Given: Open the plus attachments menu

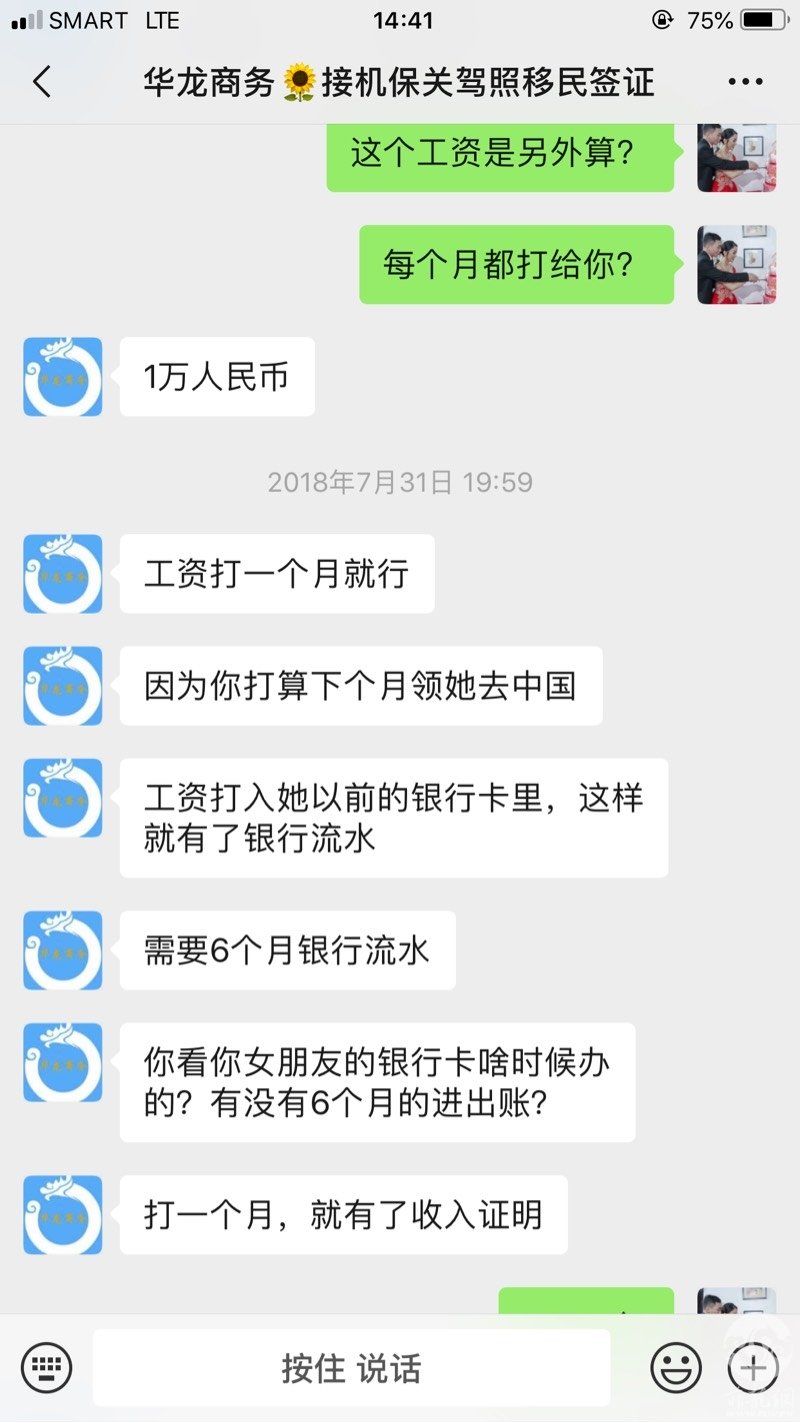Looking at the screenshot, I should 752,1367.
